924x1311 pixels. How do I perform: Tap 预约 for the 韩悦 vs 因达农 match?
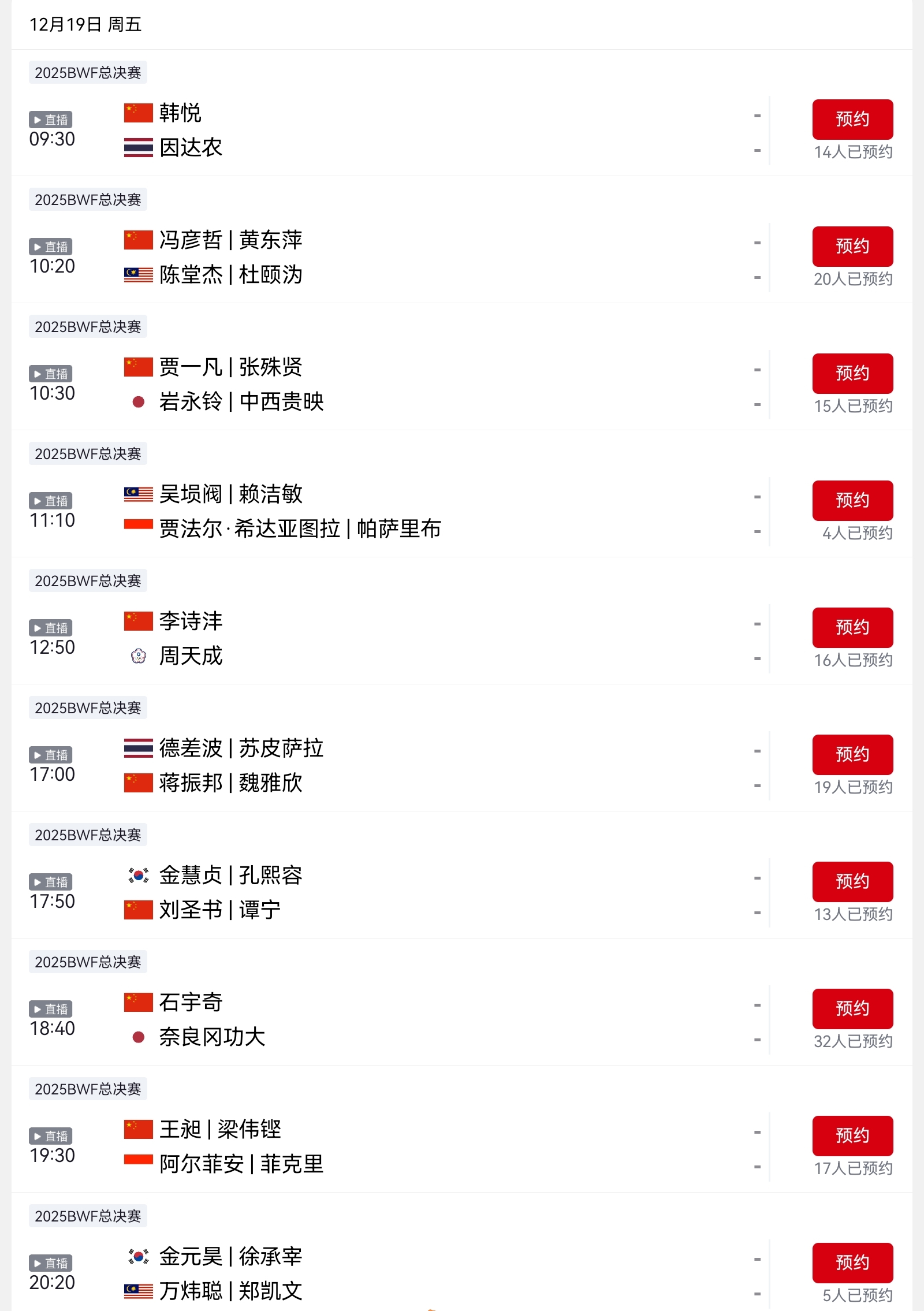point(852,120)
